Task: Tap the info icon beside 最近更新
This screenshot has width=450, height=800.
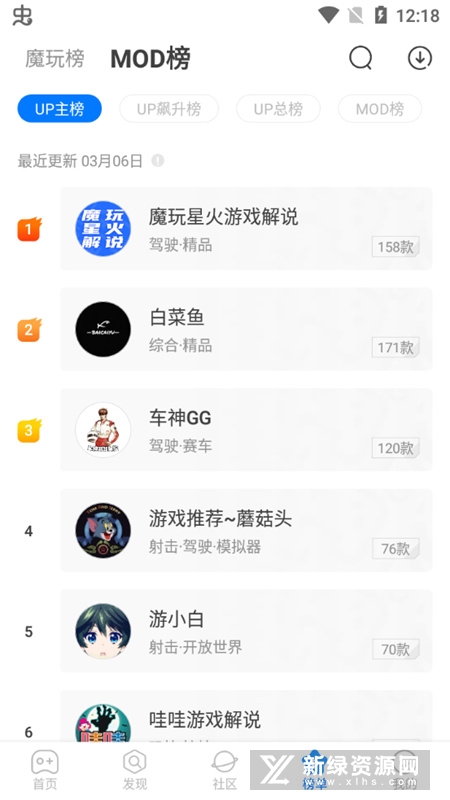Action: tap(158, 161)
